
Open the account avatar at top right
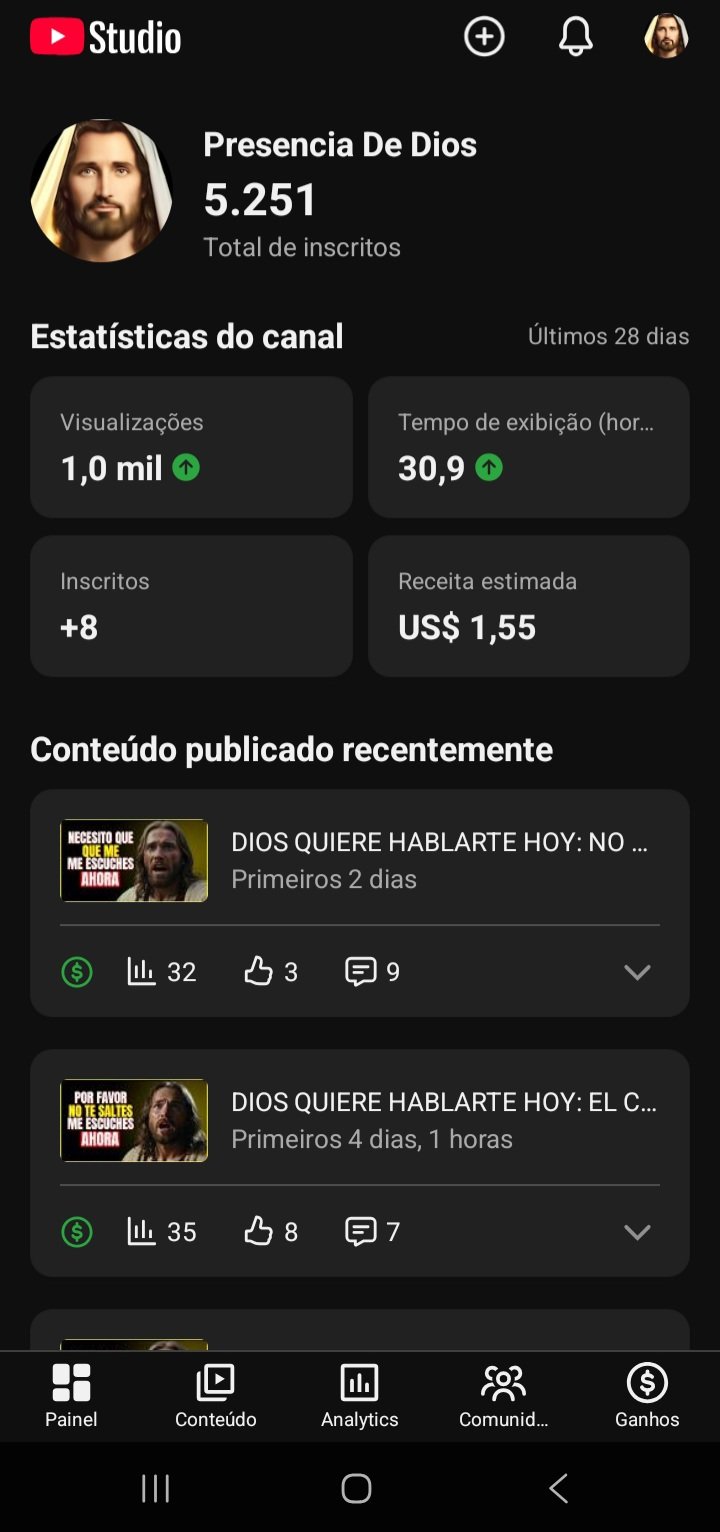pyautogui.click(x=666, y=36)
